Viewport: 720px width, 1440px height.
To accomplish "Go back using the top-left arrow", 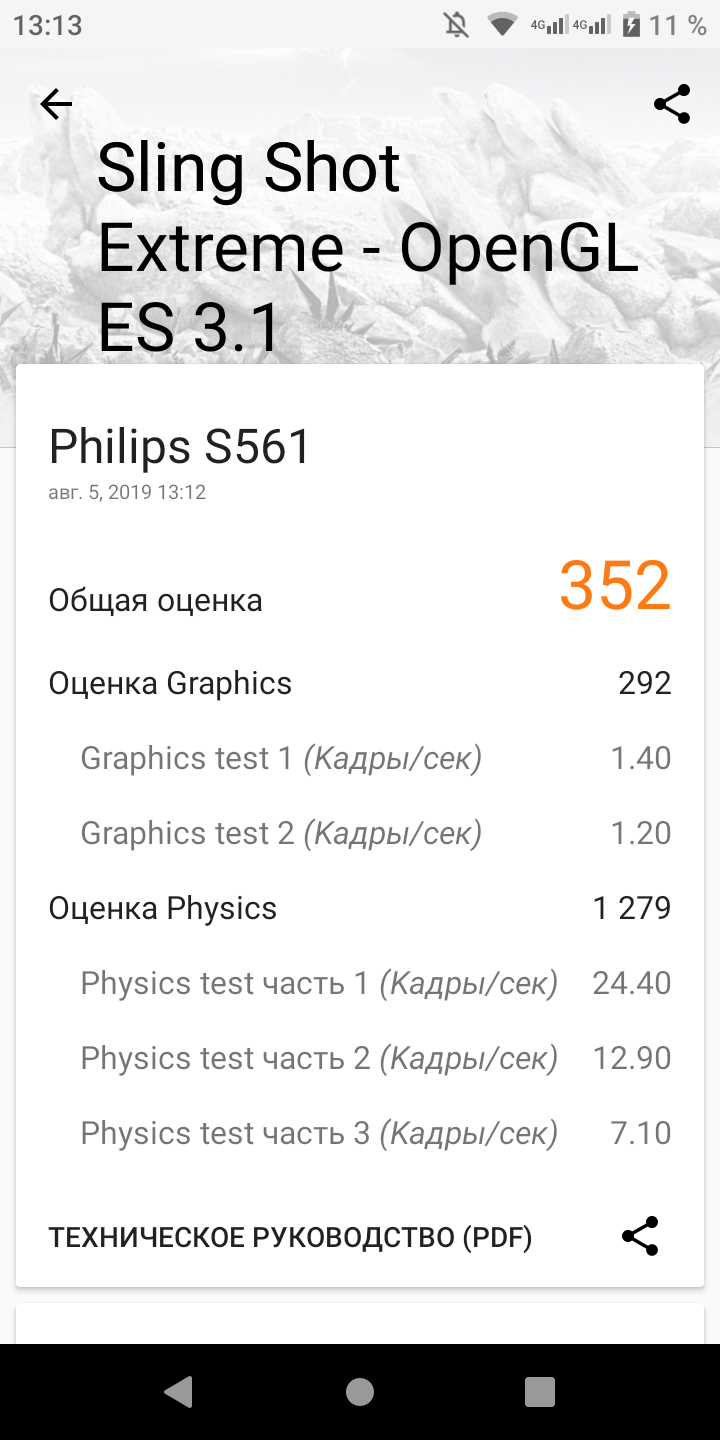I will click(56, 104).
